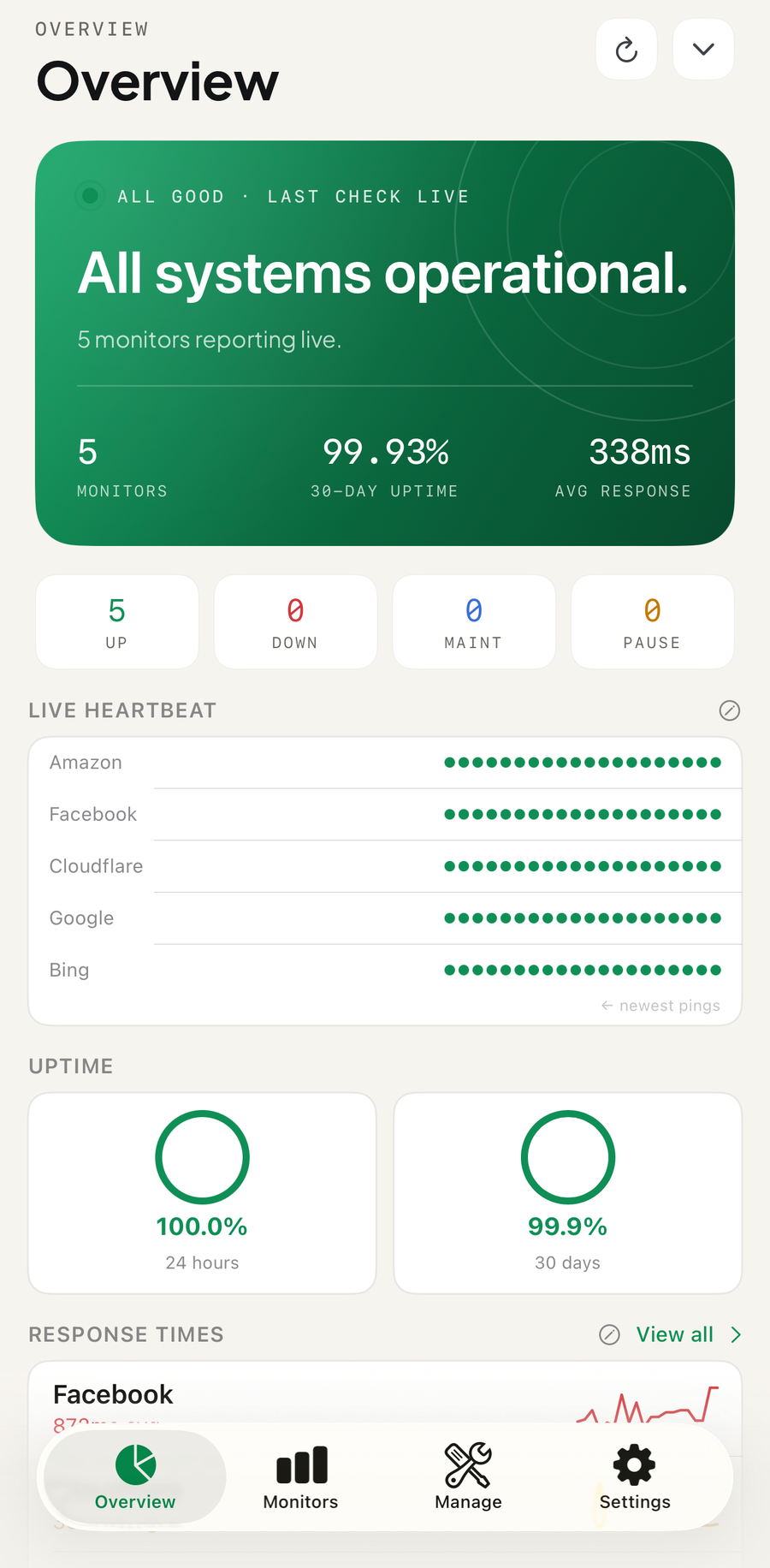
Task: Switch to the Monitors tab
Action: pos(300,1478)
